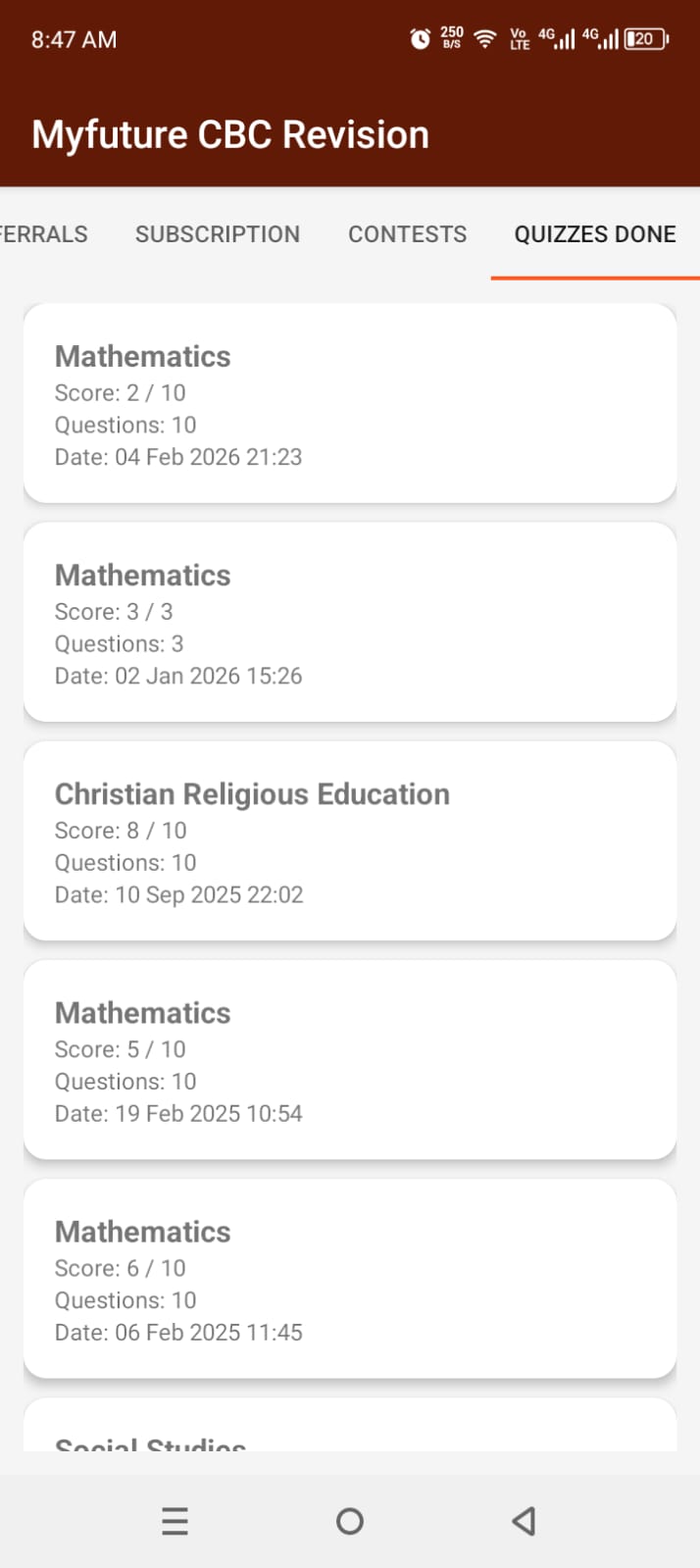Open Mathematics quiz dated 04 Feb 2026
Screen dimensions: 700x1568
(x=350, y=403)
